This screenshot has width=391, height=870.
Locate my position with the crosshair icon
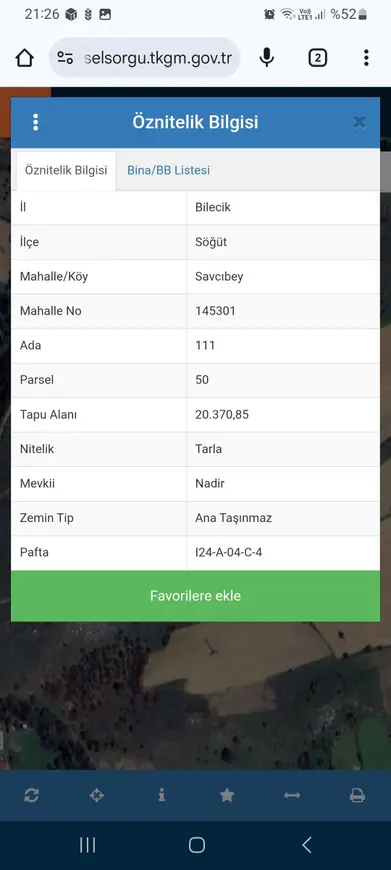[x=97, y=796]
